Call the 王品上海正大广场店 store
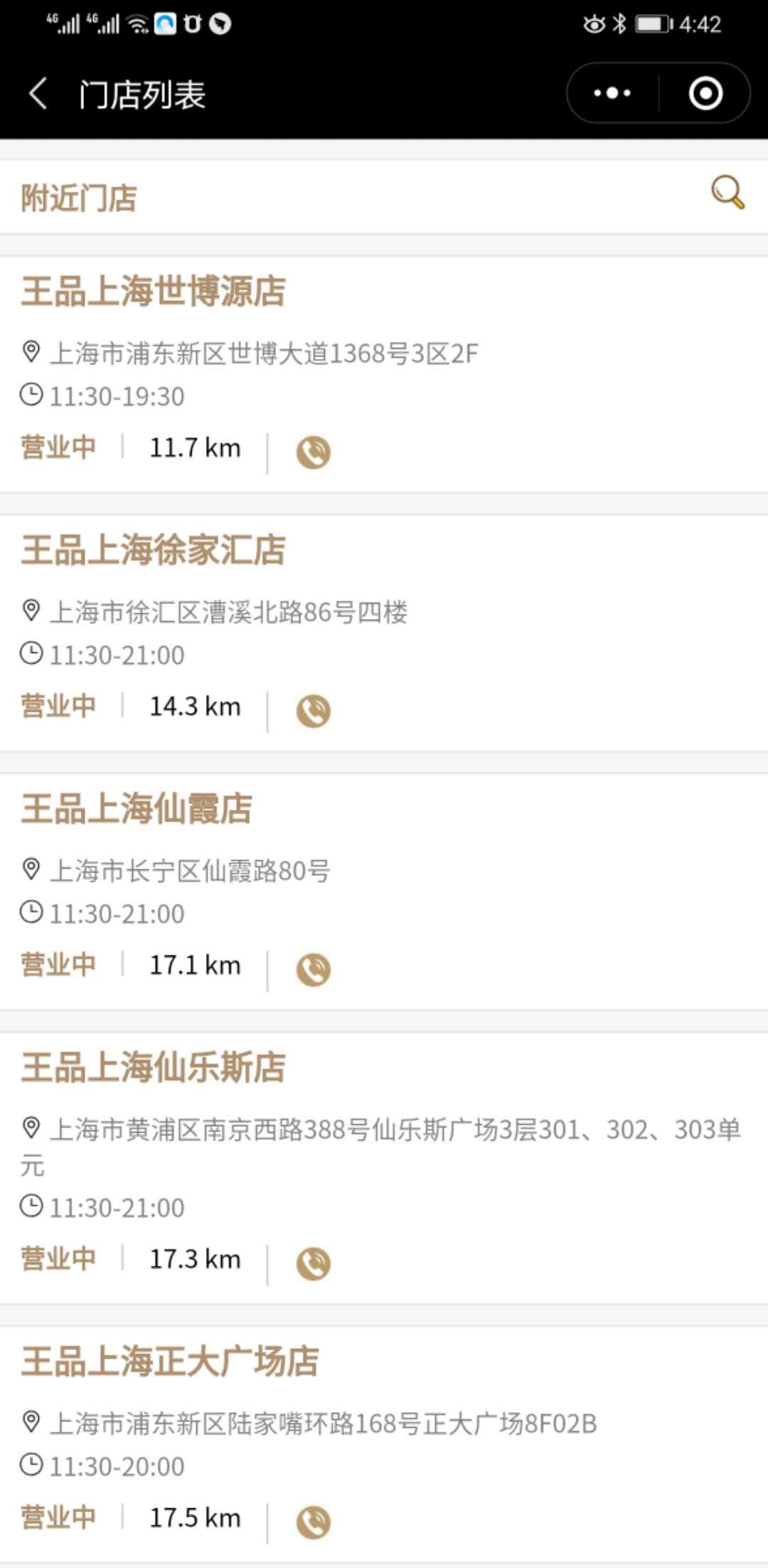The image size is (768, 1568). click(x=314, y=1522)
